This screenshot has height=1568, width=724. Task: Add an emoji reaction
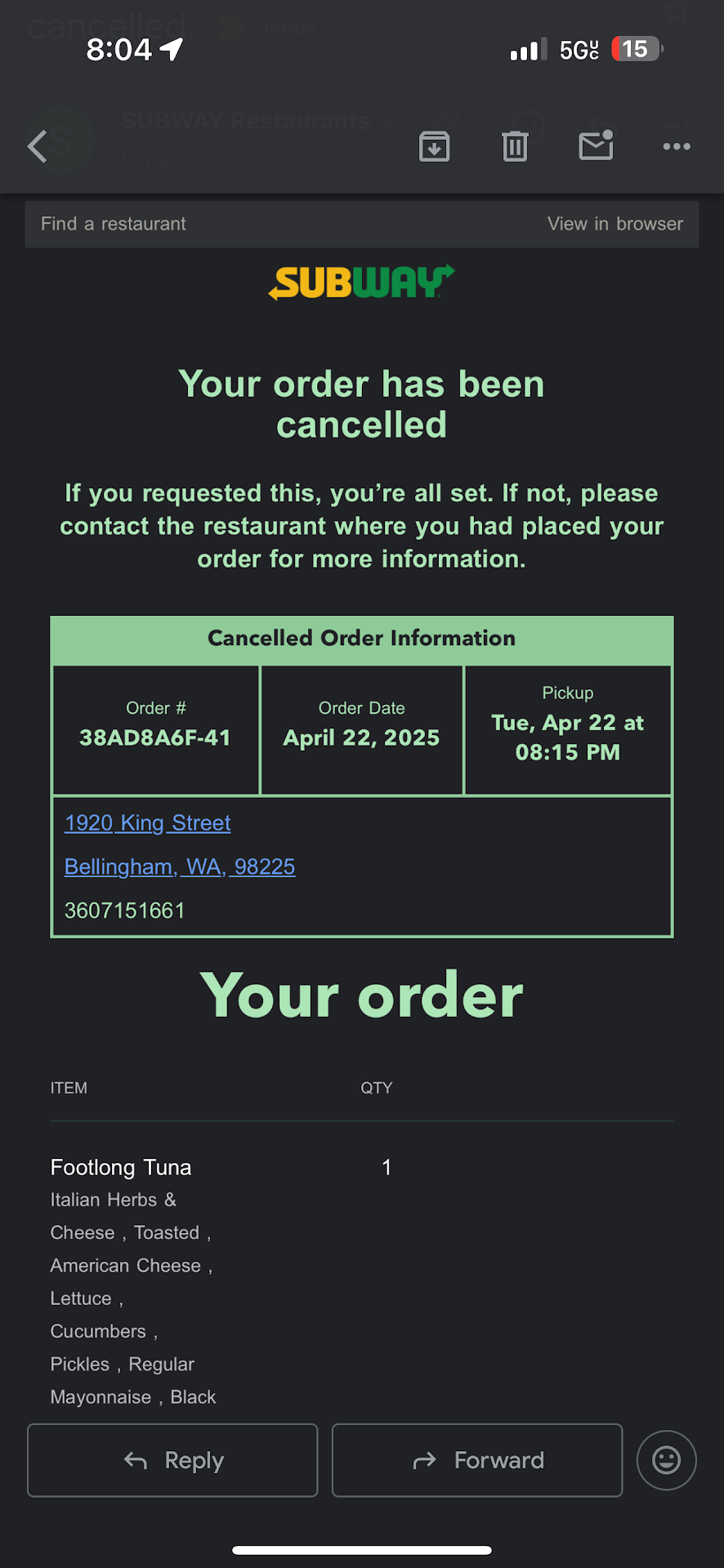pos(666,1460)
